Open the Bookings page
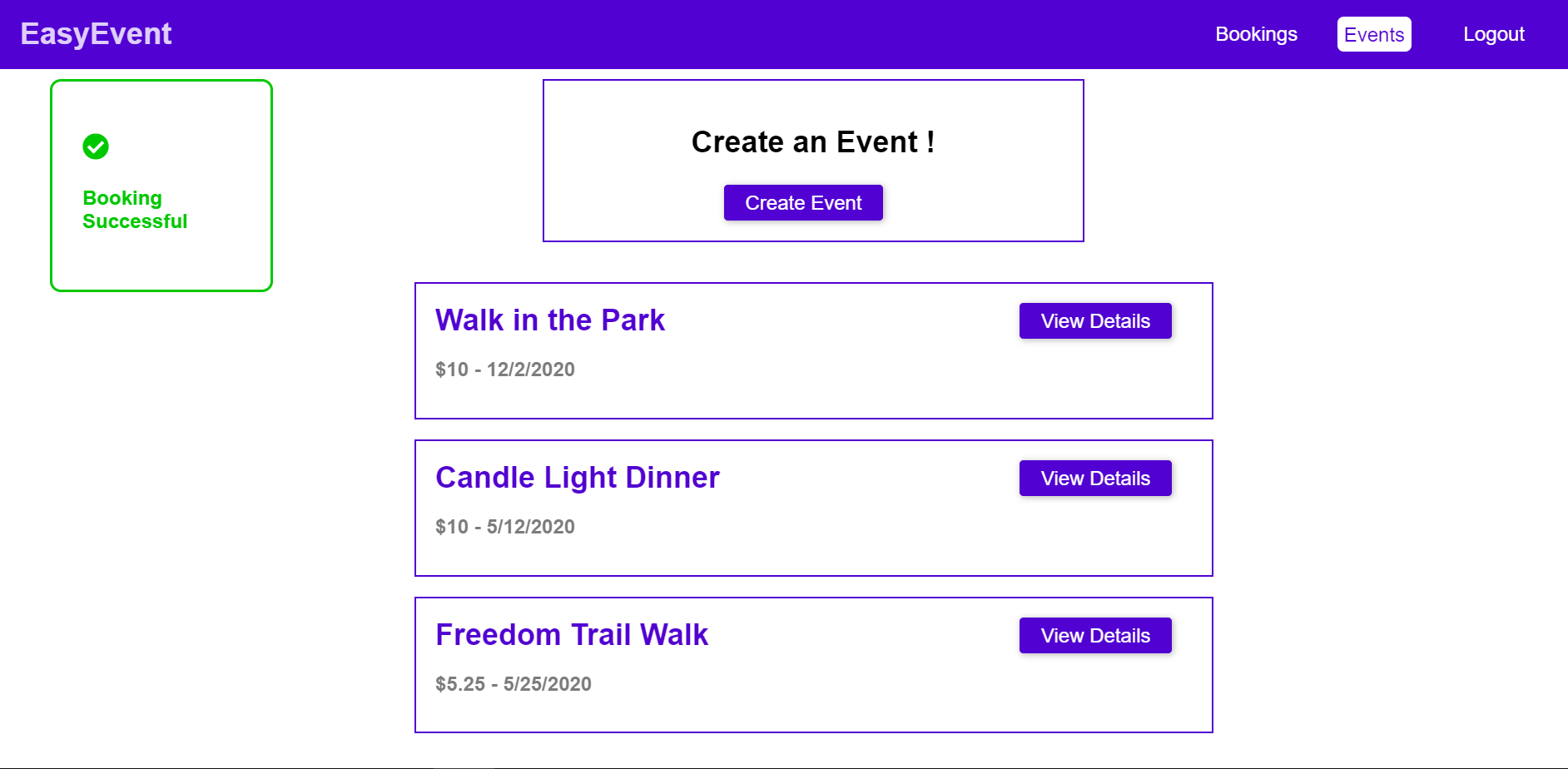Viewport: 1568px width, 769px height. [1256, 34]
